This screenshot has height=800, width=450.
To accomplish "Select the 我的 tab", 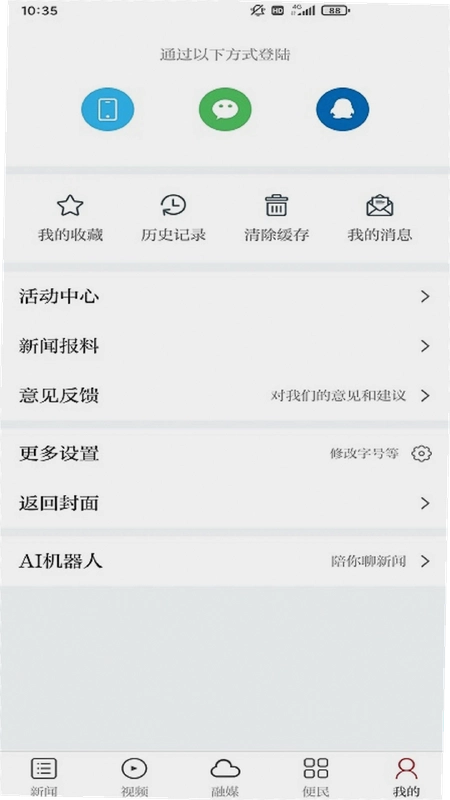I will coord(407,777).
